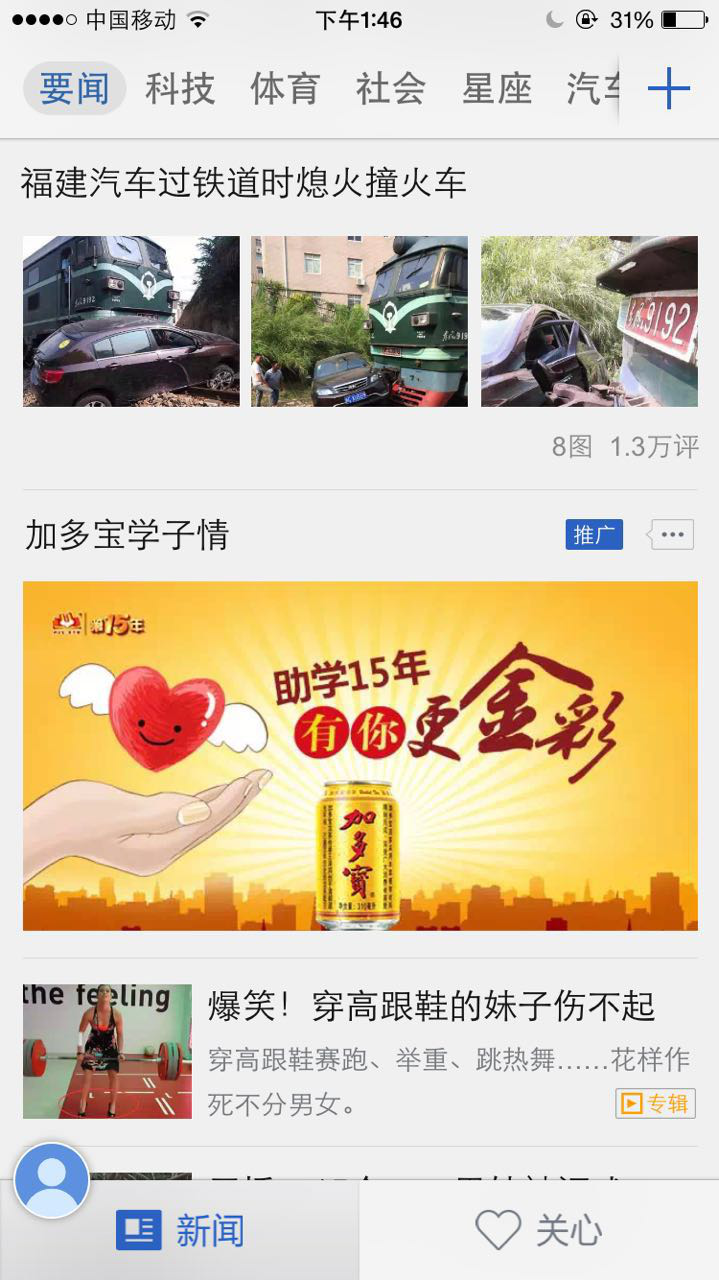The height and width of the screenshot is (1280, 719).
Task: Open the 福建汽车过铁道时熄火撞火车 story
Action: point(244,184)
